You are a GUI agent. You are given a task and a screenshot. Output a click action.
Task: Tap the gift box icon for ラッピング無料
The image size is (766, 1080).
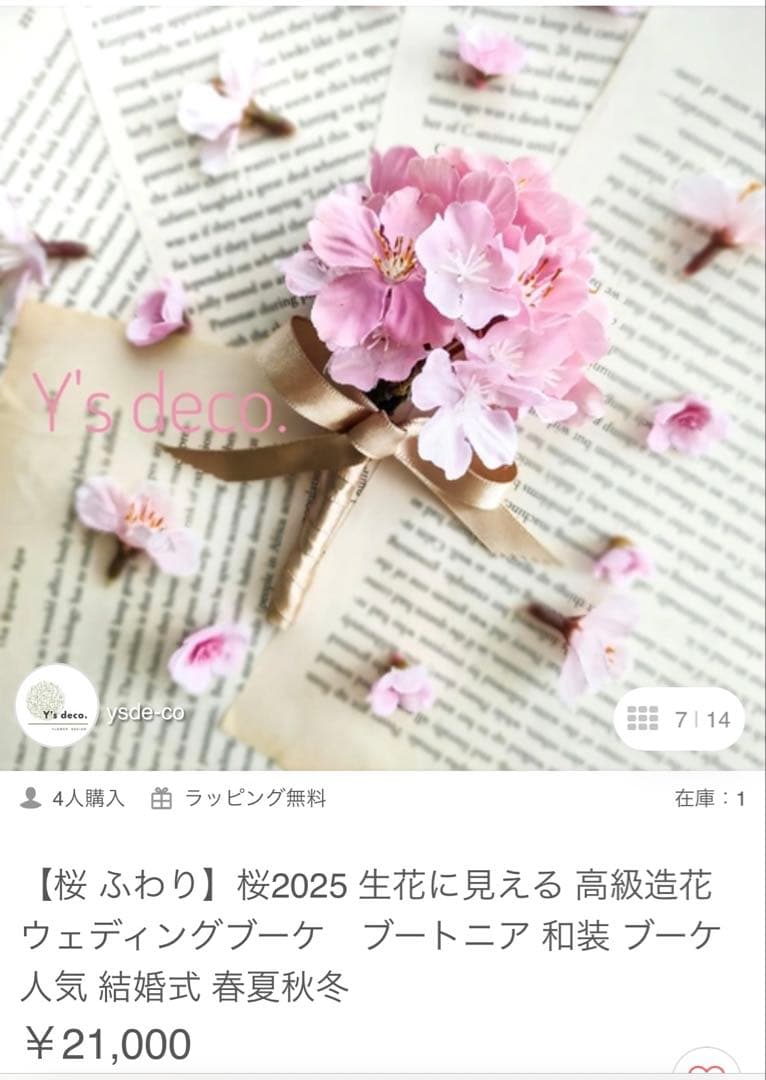click(x=161, y=795)
